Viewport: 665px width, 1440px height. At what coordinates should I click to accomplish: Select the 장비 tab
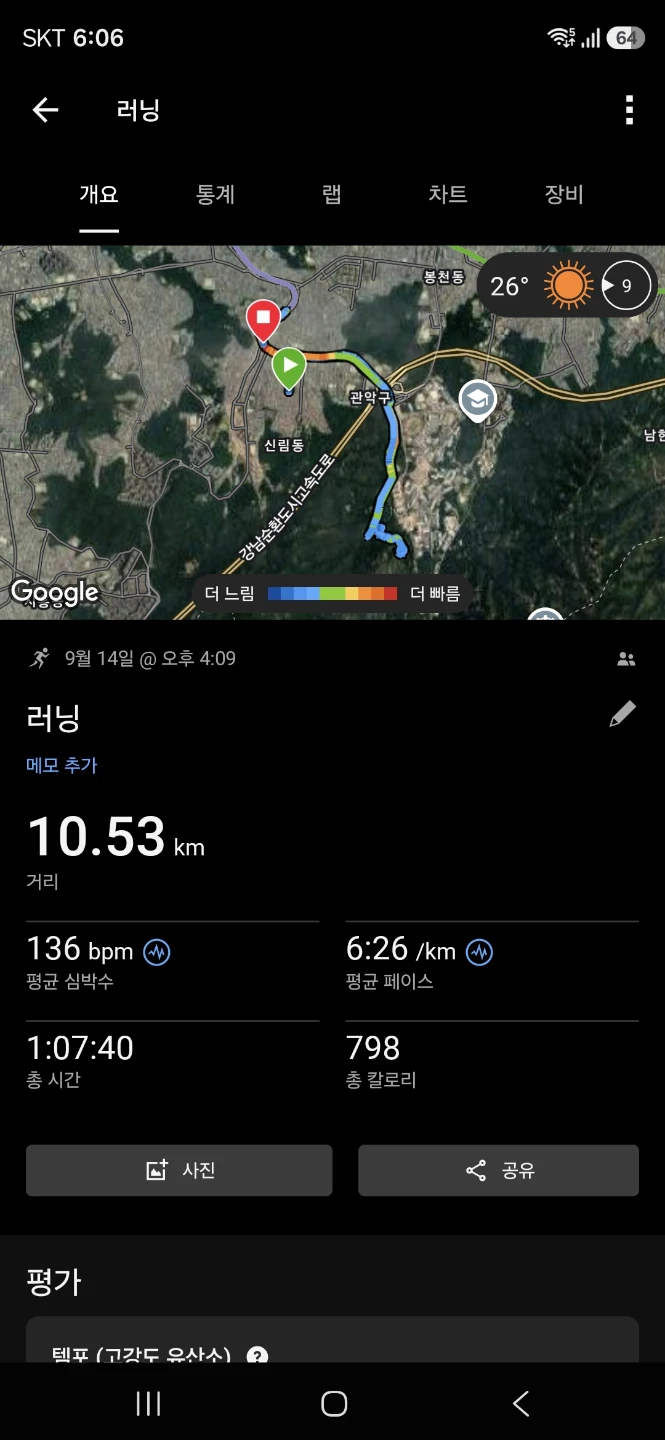click(x=564, y=194)
